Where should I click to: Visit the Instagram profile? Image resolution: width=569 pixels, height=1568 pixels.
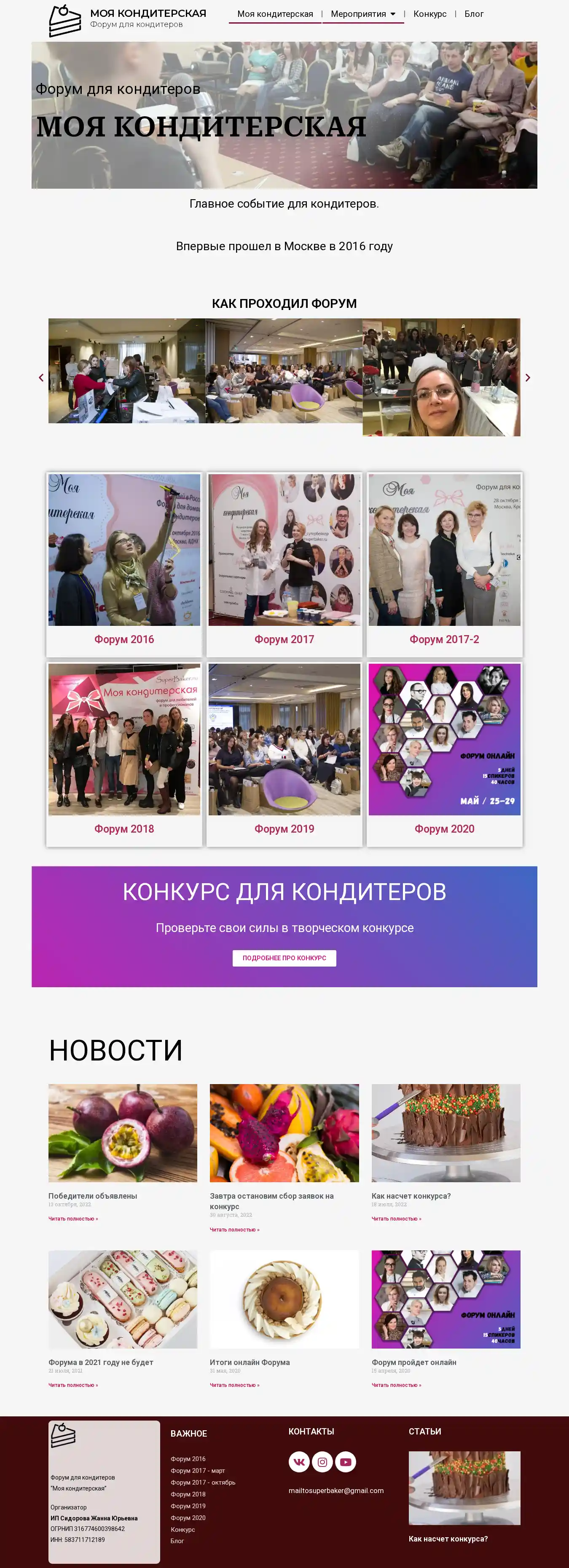pyautogui.click(x=322, y=1461)
